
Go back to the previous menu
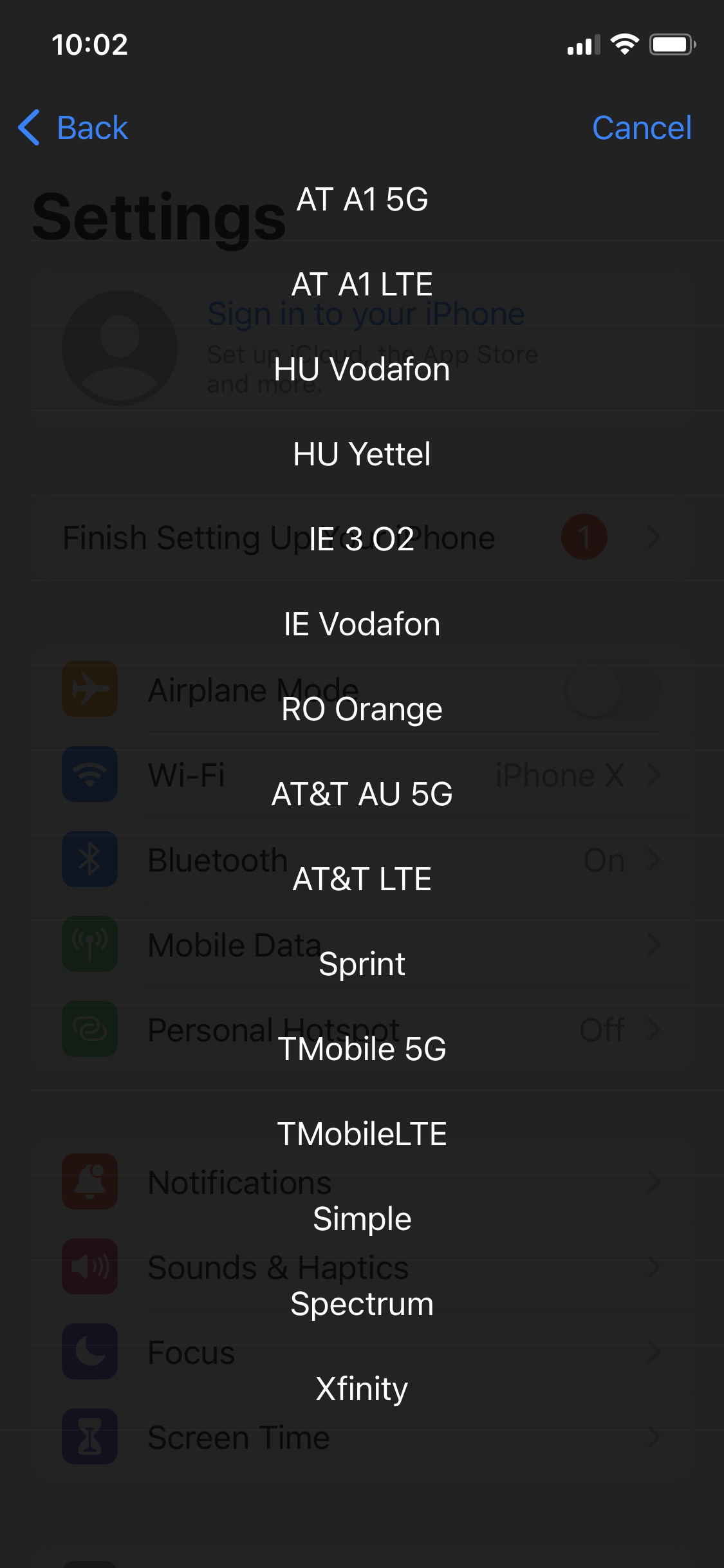click(x=73, y=127)
